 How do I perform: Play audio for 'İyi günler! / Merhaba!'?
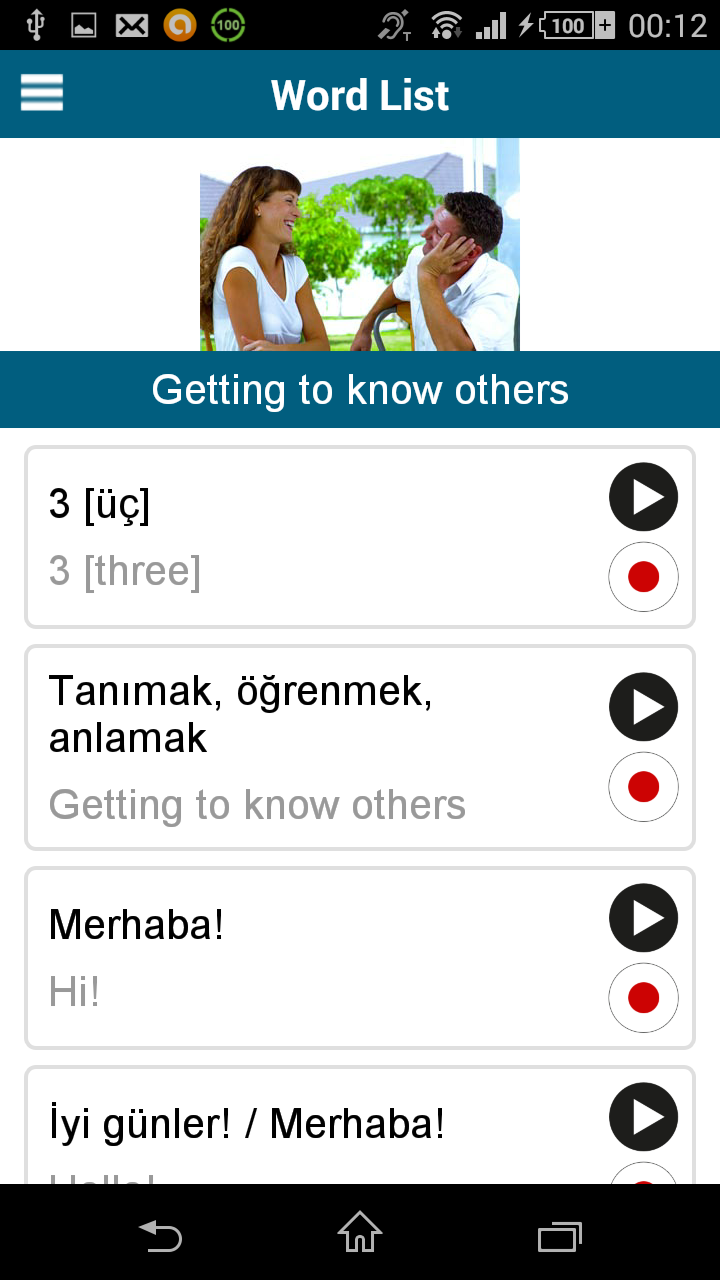click(x=643, y=1117)
